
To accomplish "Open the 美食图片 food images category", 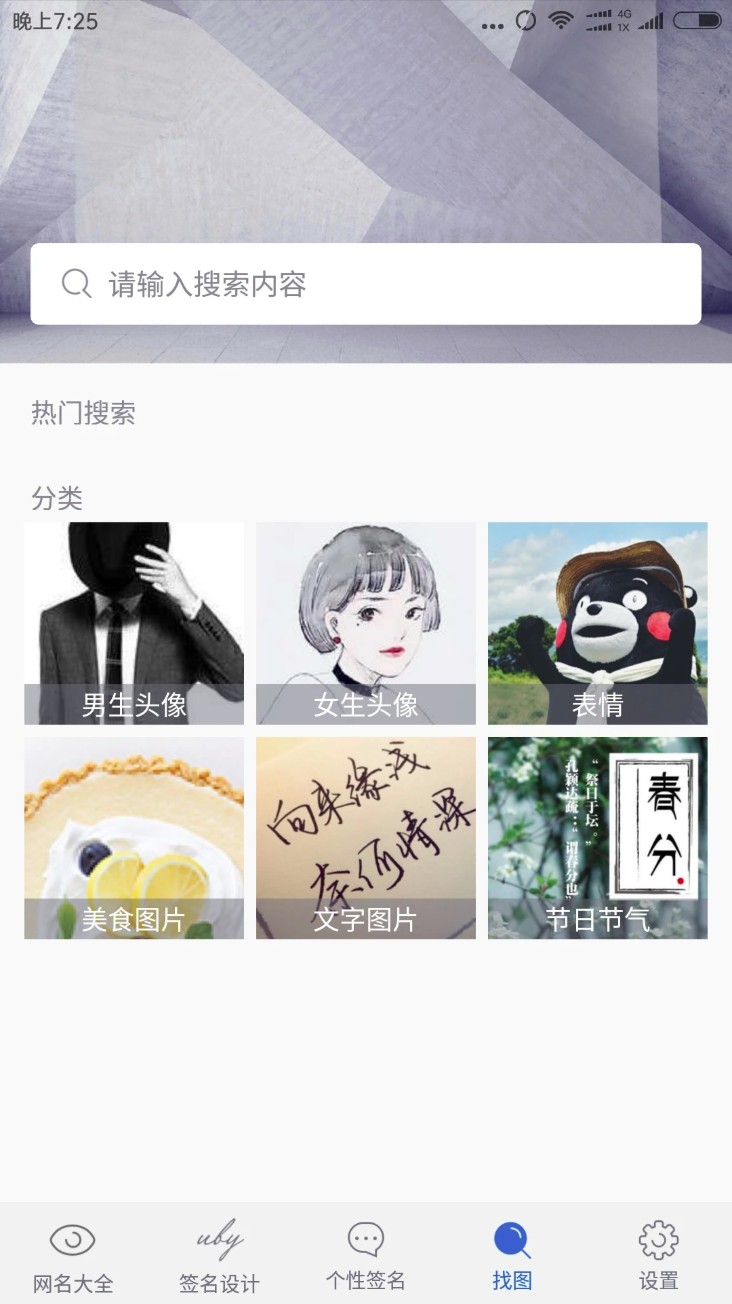I will click(x=133, y=838).
